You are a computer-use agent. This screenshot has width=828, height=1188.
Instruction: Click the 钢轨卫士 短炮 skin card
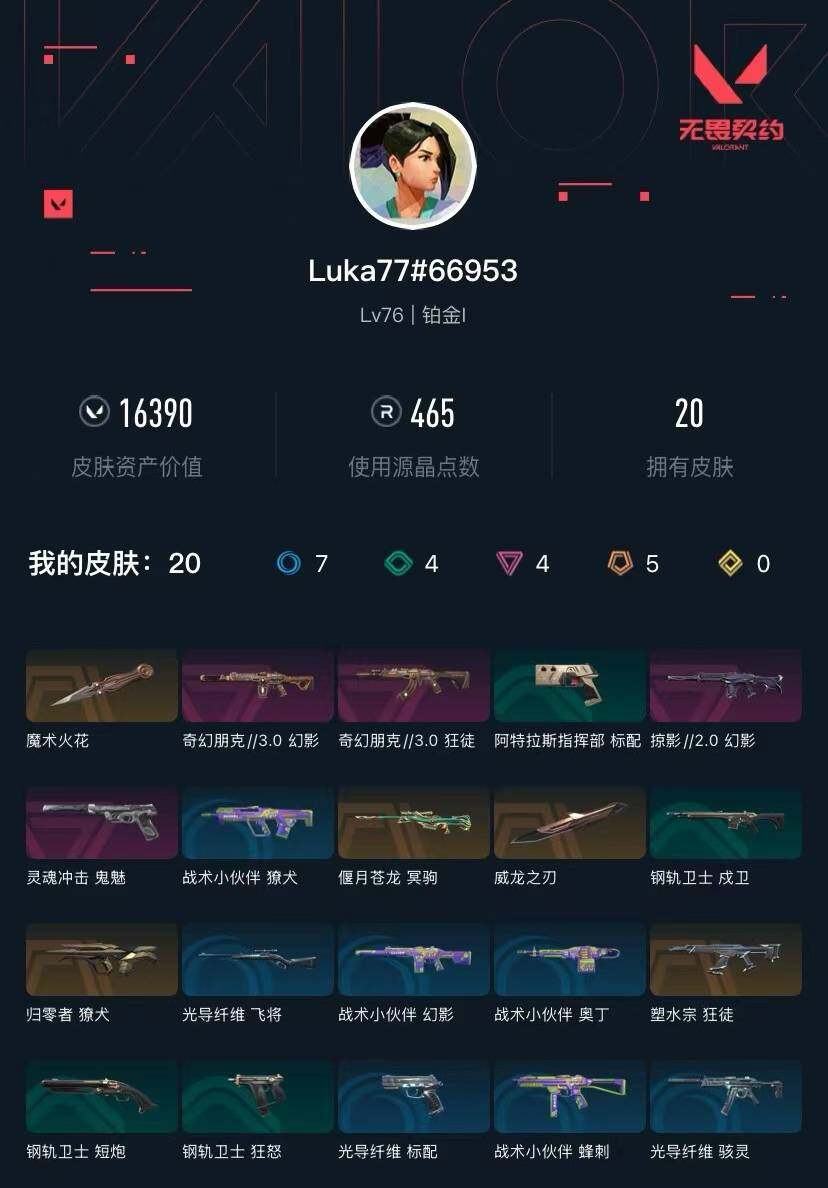pos(101,1098)
